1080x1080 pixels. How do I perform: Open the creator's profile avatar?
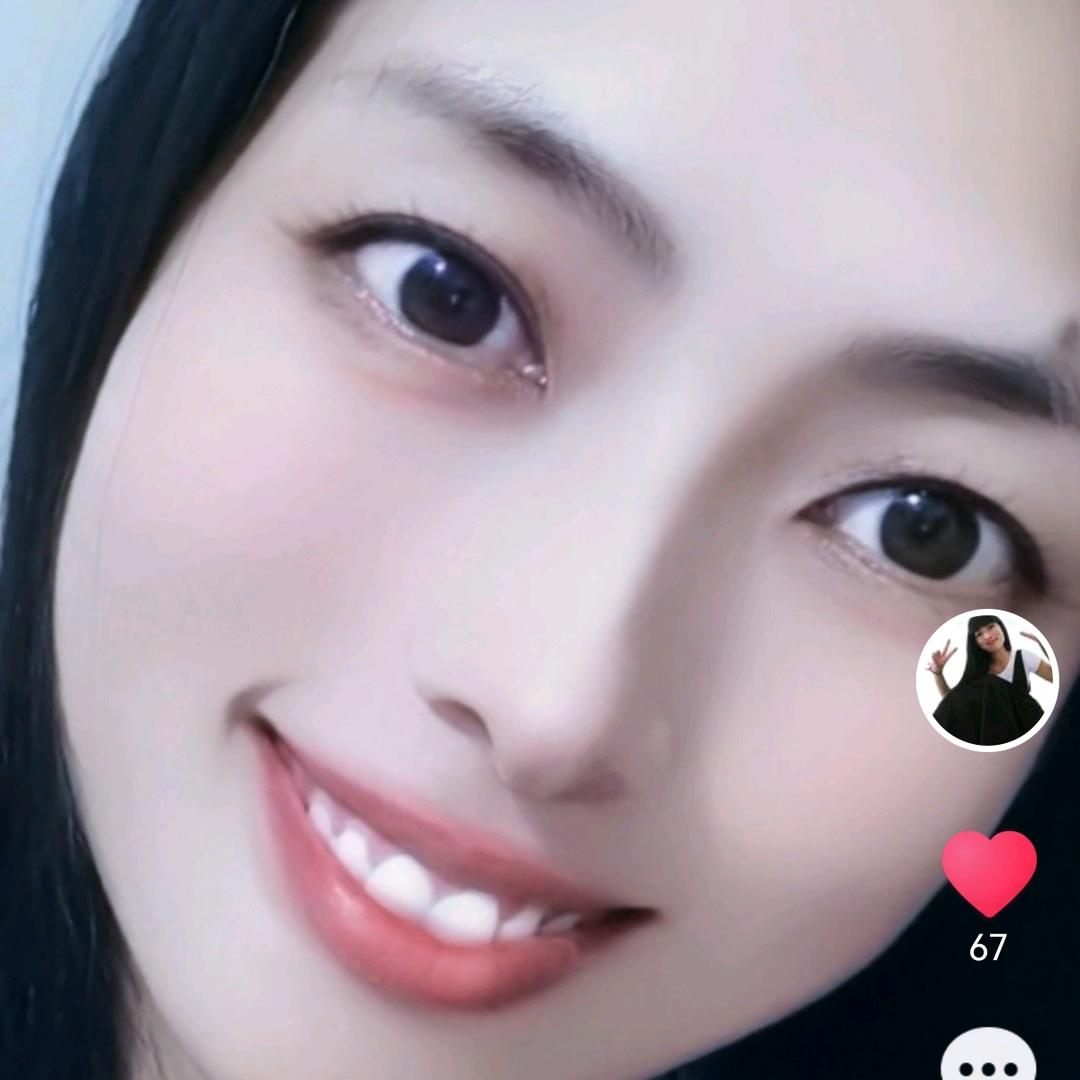987,680
